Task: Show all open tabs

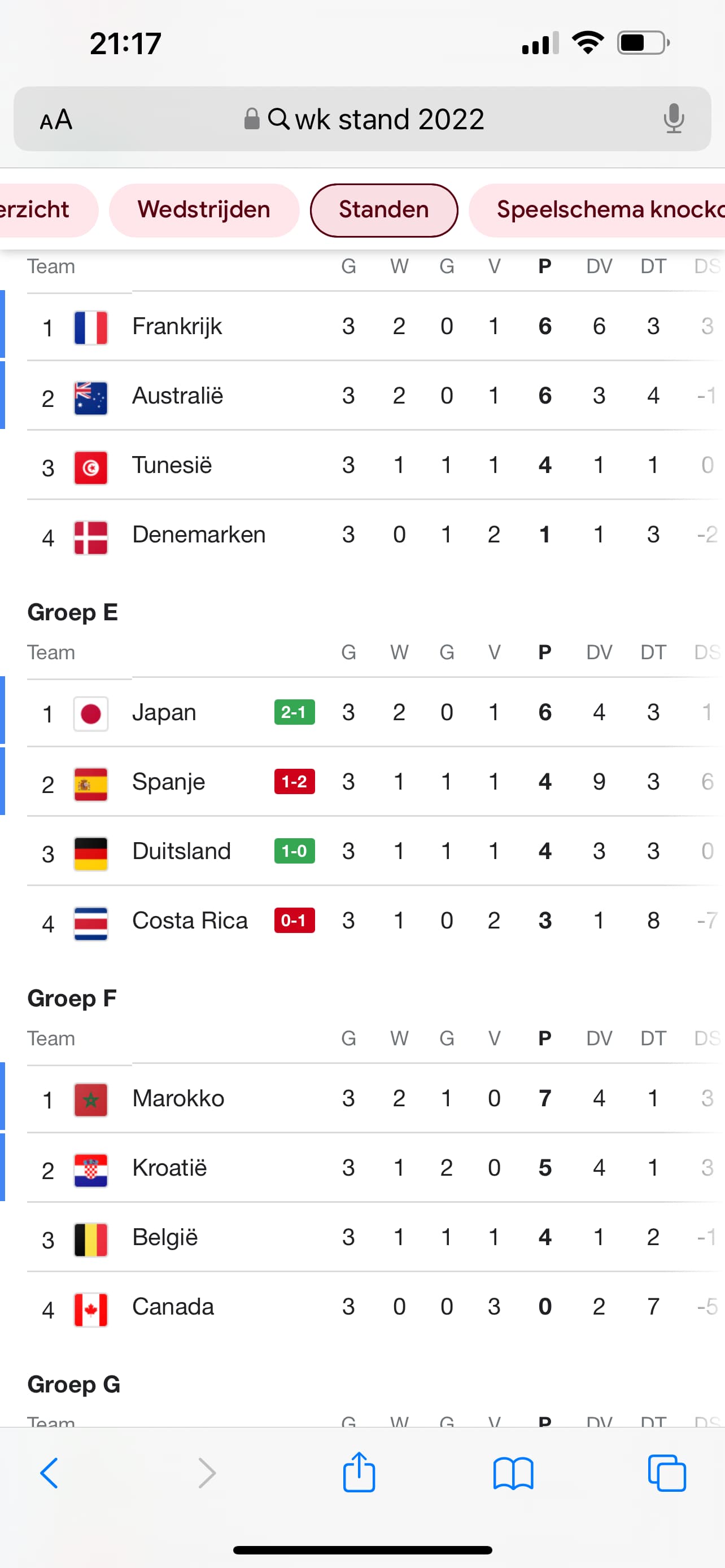Action: pyautogui.click(x=667, y=1474)
